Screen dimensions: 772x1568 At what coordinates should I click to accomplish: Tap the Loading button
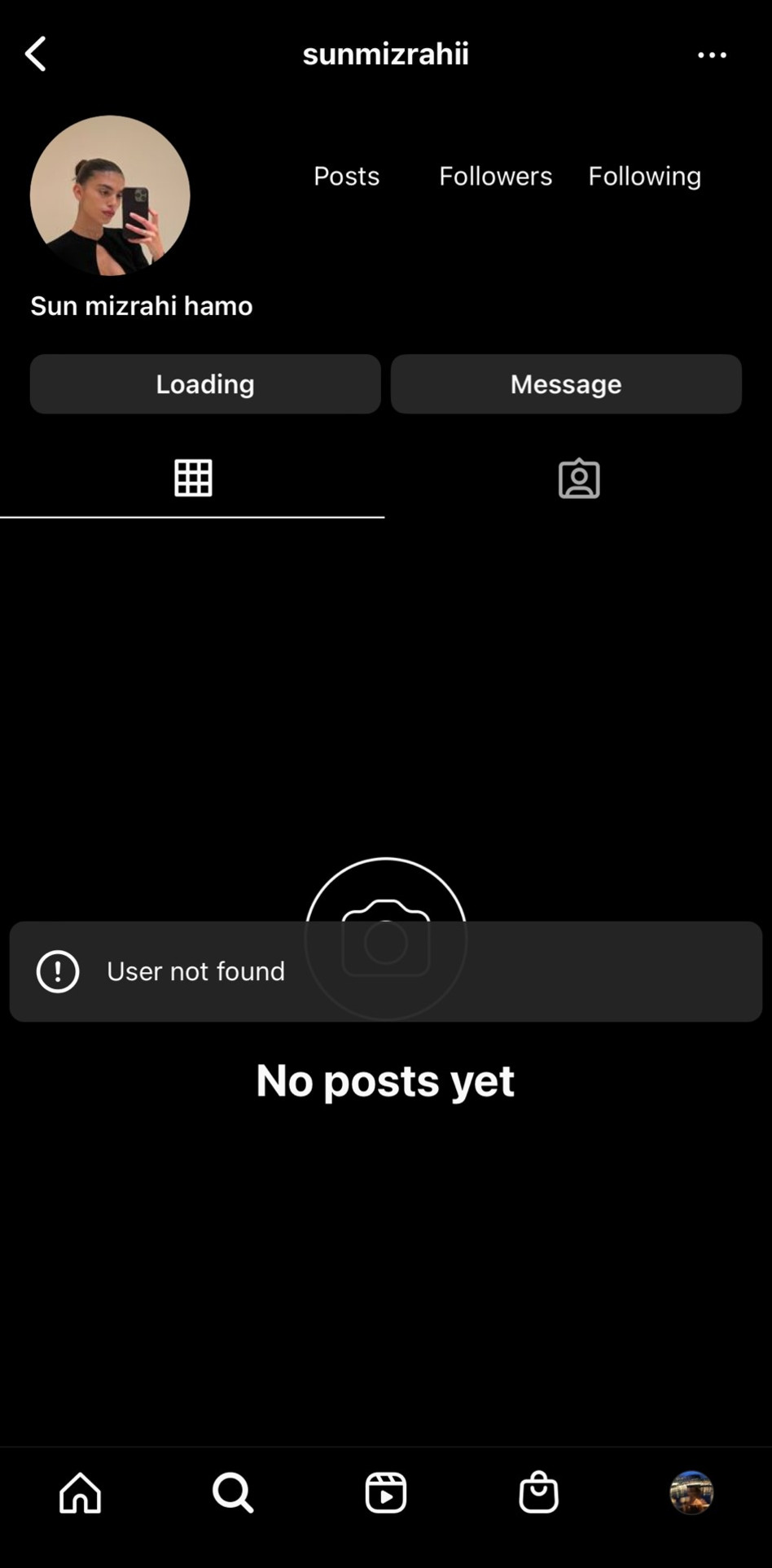(205, 384)
